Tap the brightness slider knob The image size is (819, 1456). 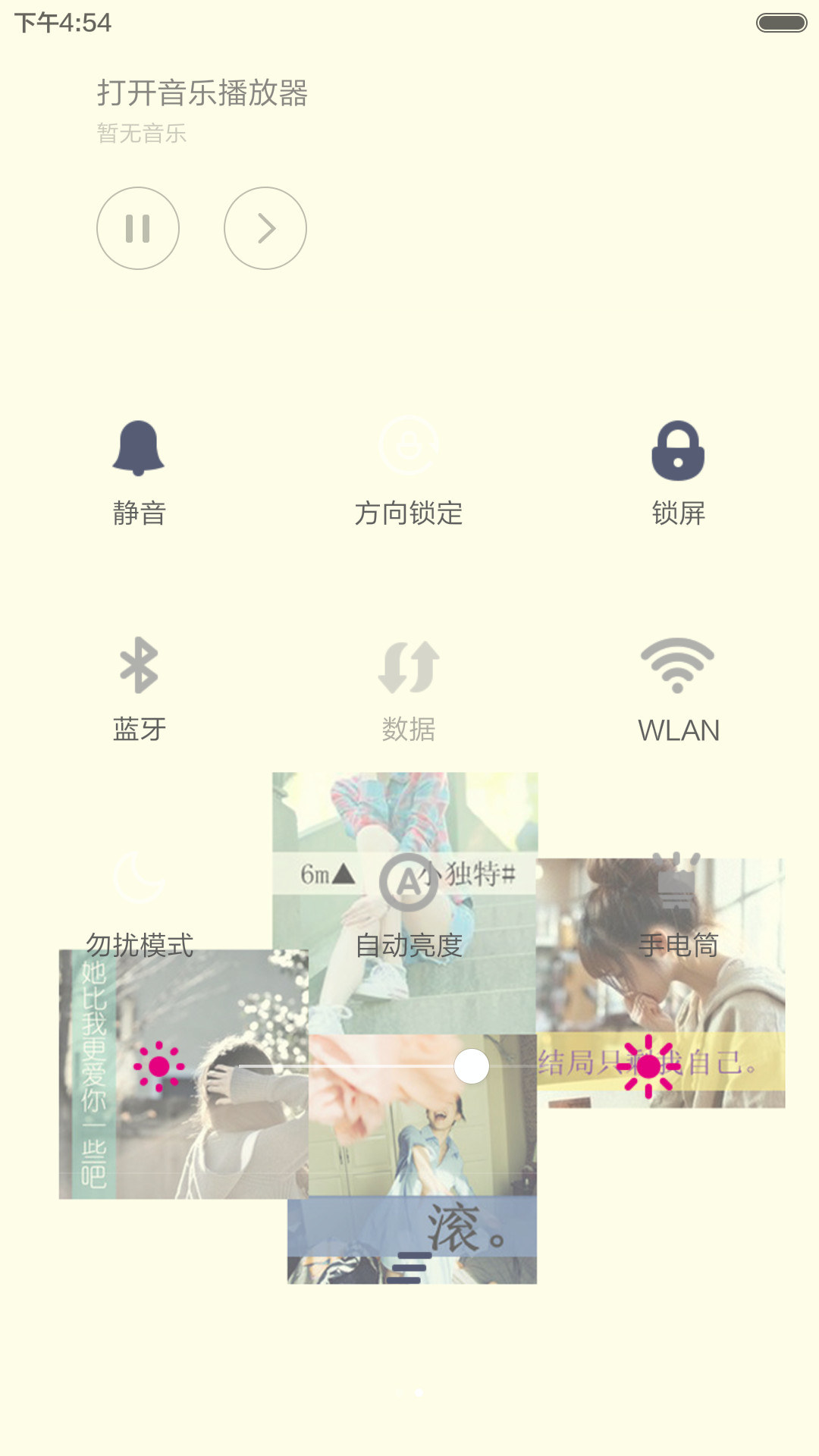tap(472, 1066)
